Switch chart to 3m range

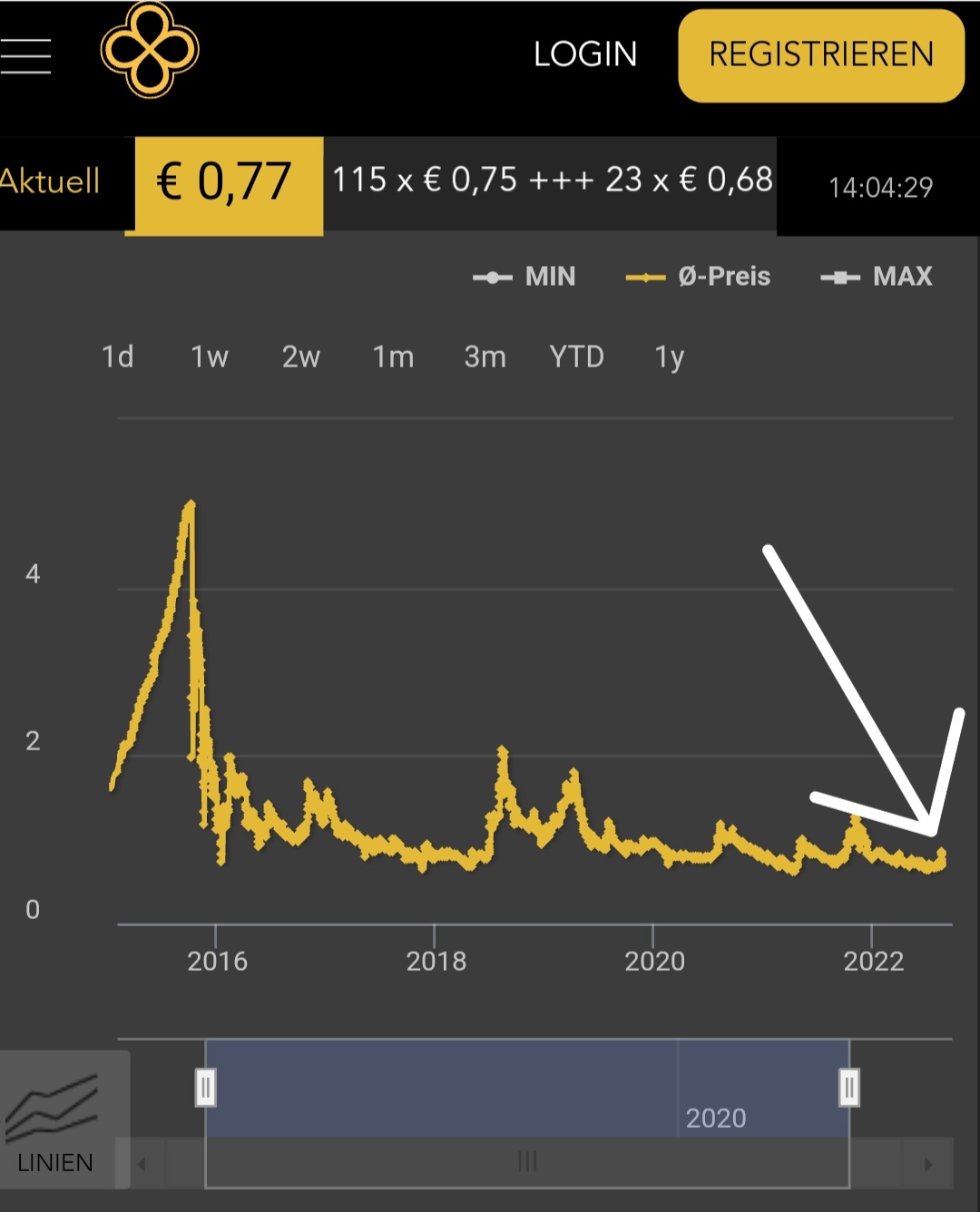pyautogui.click(x=485, y=357)
